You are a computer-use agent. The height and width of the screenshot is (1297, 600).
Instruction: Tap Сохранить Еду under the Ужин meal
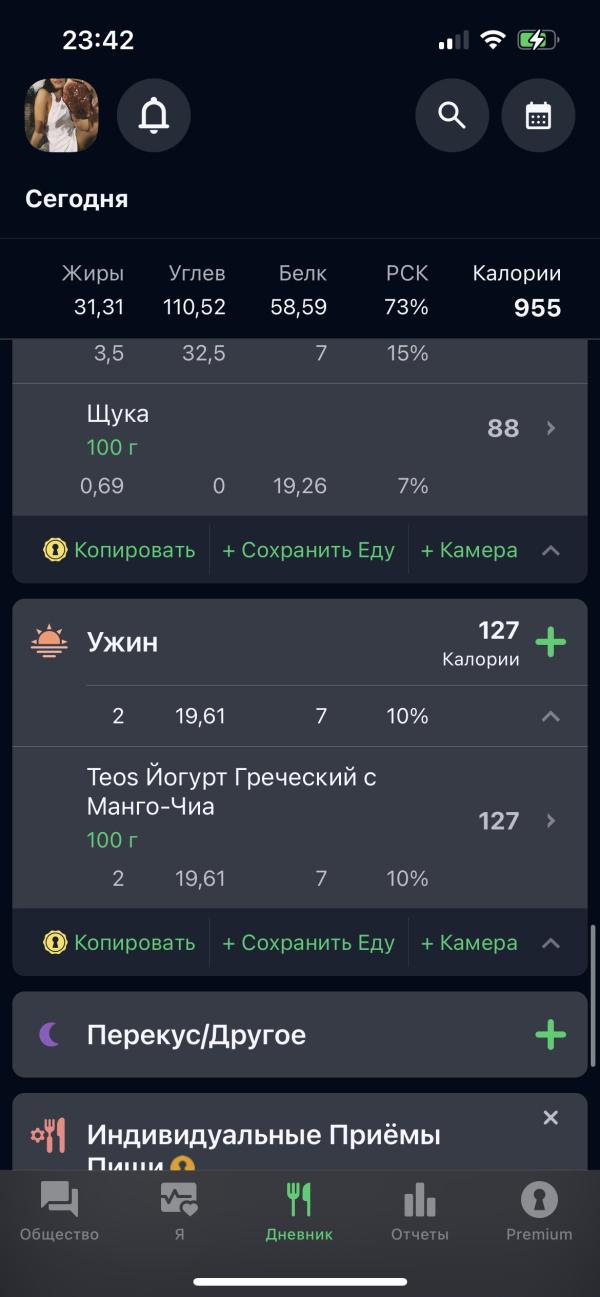(x=308, y=943)
